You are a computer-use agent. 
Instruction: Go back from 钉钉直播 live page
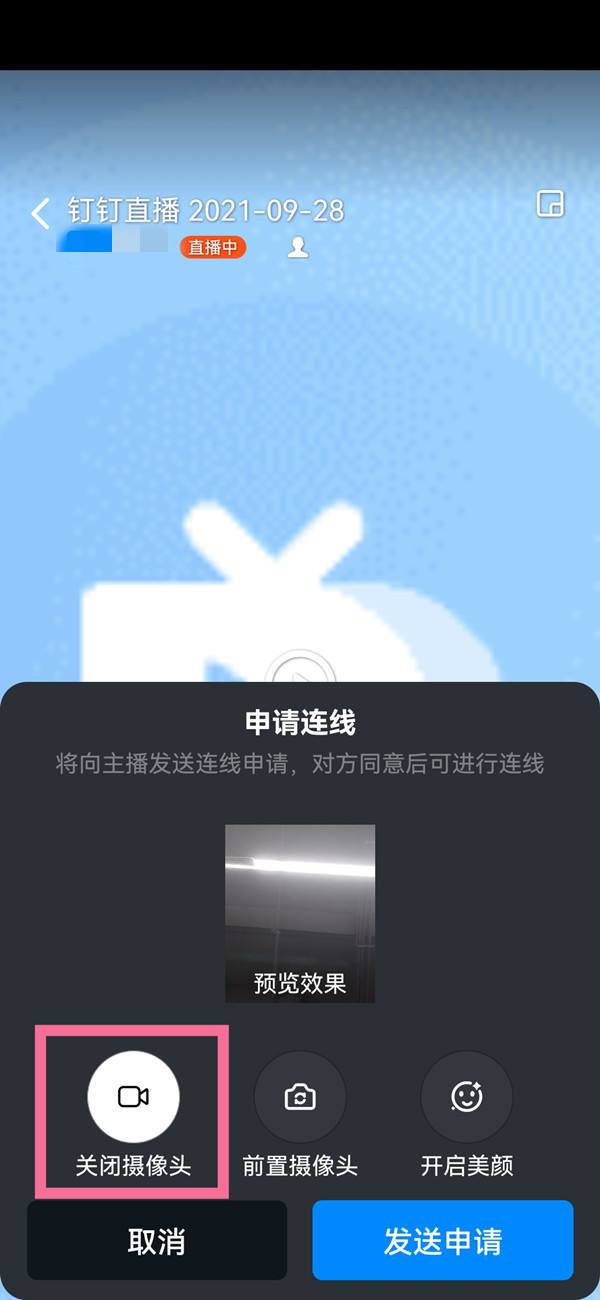(x=40, y=212)
